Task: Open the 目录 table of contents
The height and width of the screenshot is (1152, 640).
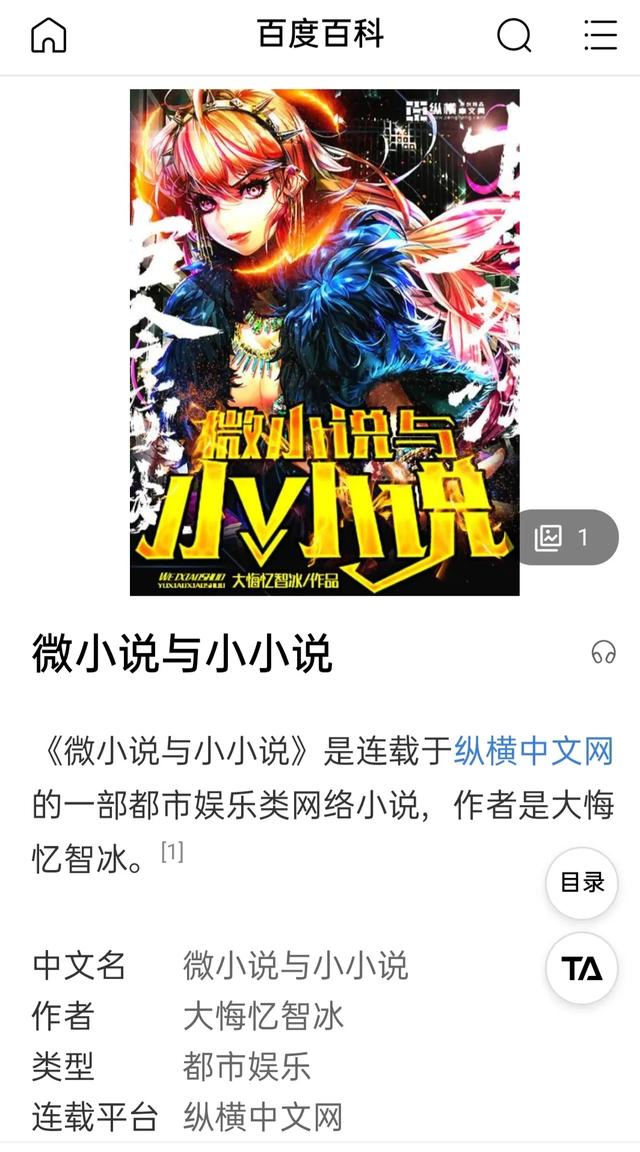Action: (x=582, y=882)
